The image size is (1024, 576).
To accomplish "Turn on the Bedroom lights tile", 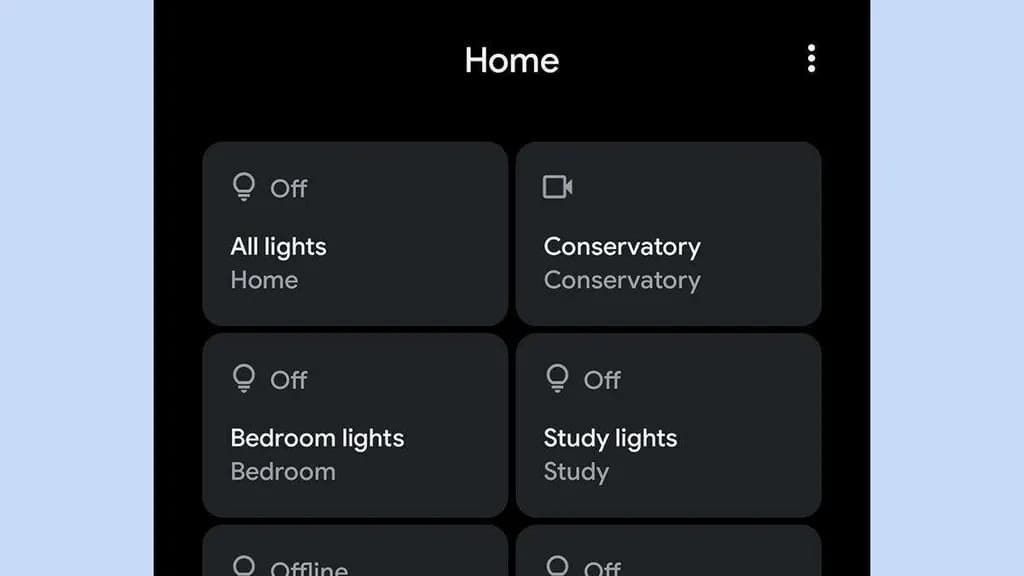I will [355, 425].
